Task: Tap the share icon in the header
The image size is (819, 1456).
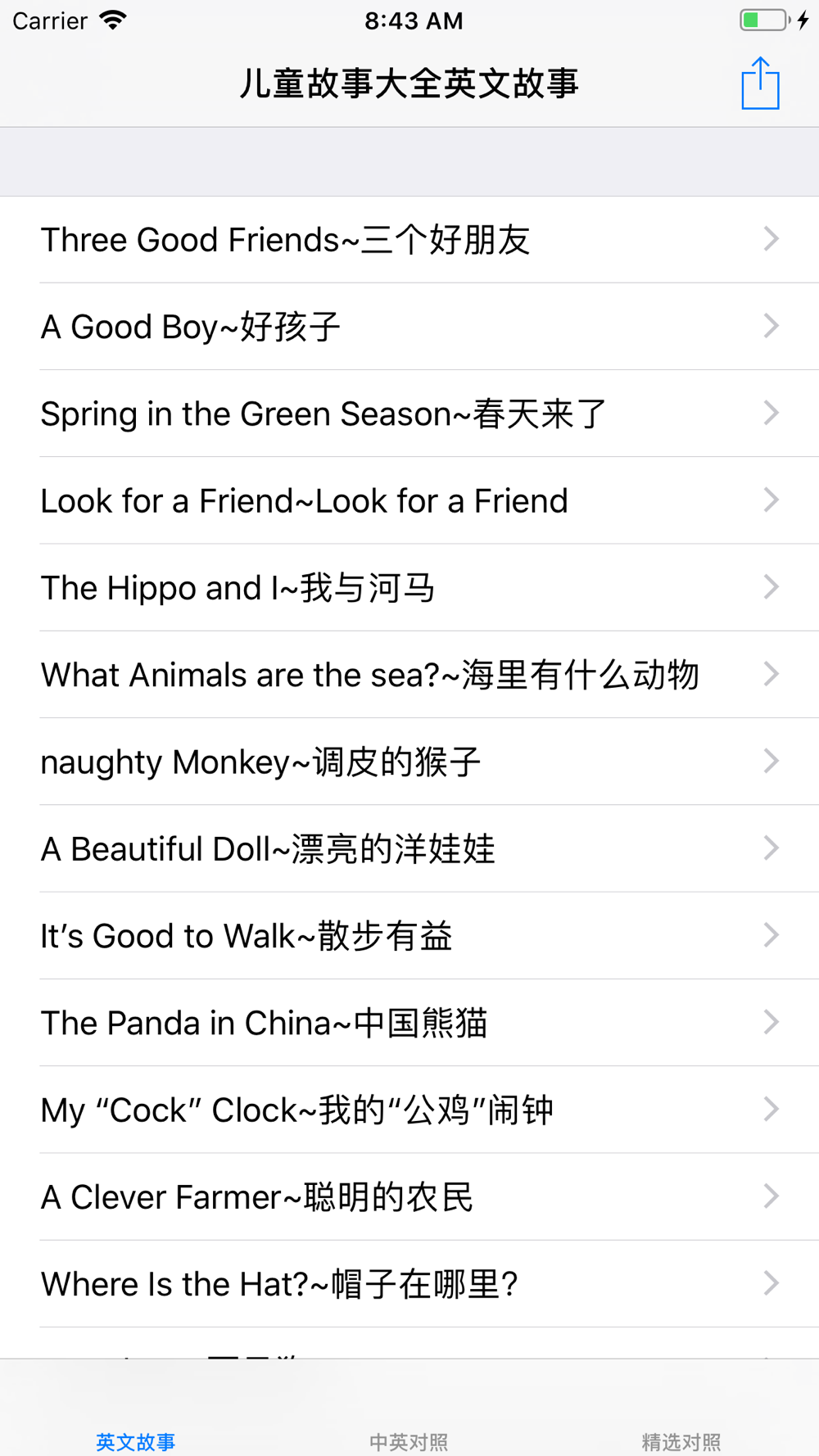Action: pos(760,83)
